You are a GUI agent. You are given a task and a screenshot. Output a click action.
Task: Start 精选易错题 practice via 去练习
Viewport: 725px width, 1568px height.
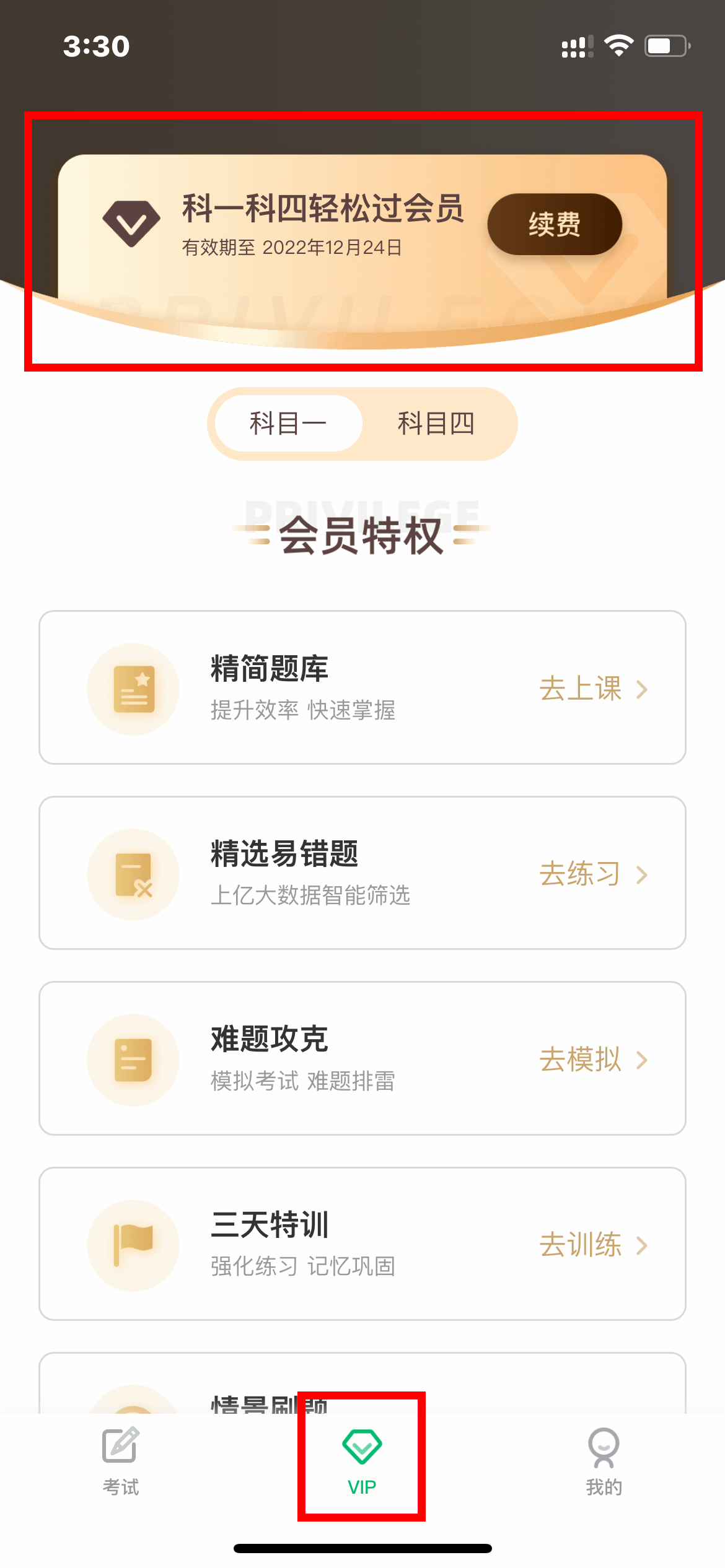tap(592, 874)
